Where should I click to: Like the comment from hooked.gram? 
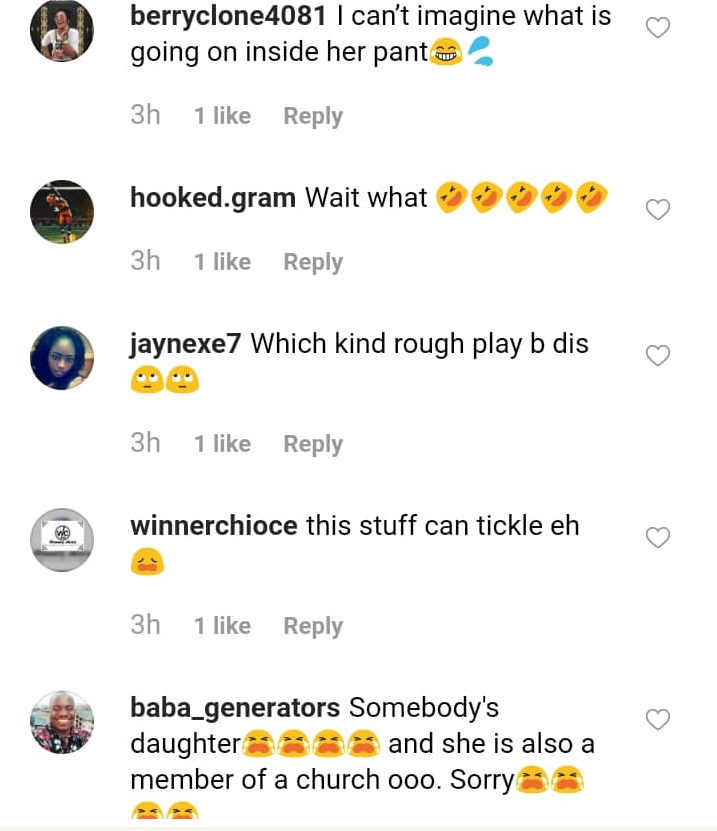657,210
